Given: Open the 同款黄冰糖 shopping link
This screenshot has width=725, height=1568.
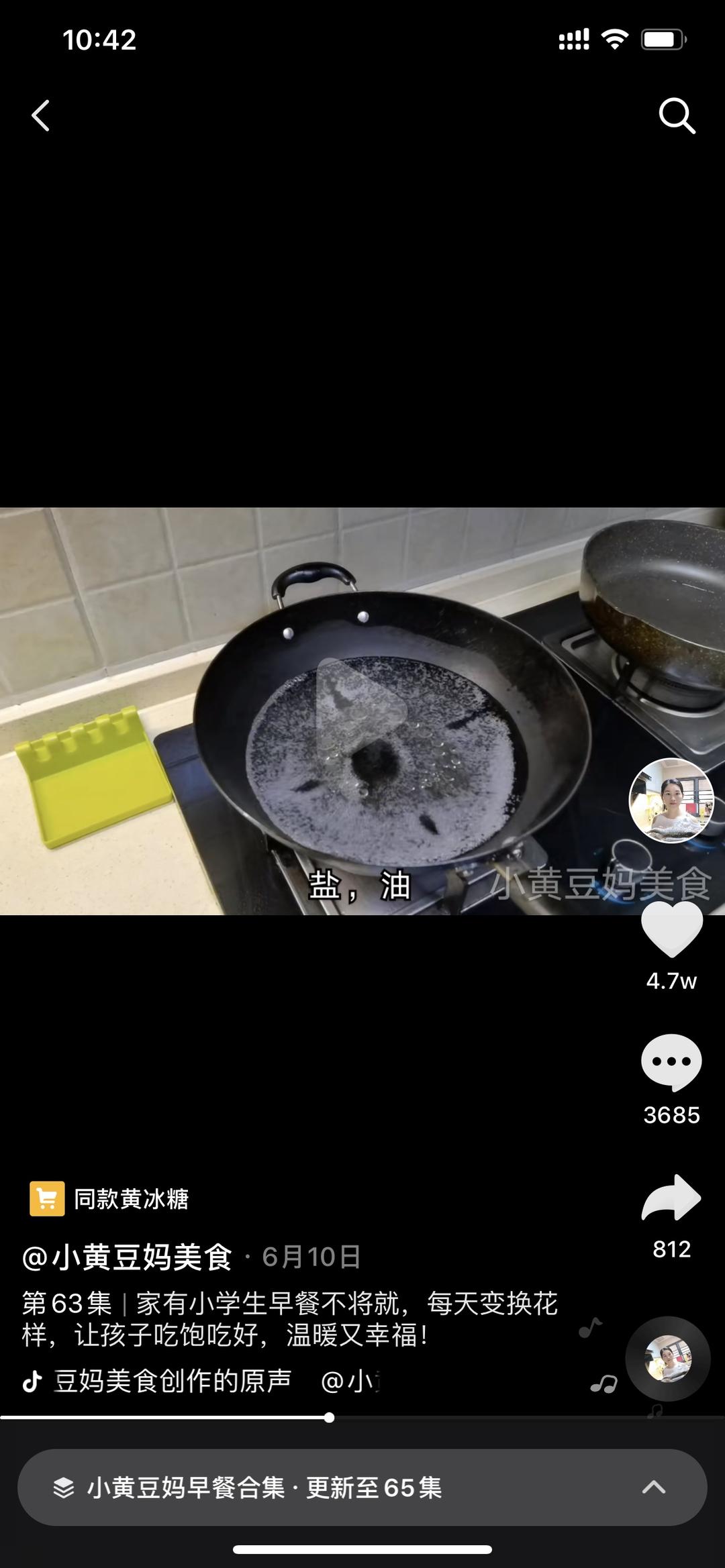Looking at the screenshot, I should coord(109,1199).
